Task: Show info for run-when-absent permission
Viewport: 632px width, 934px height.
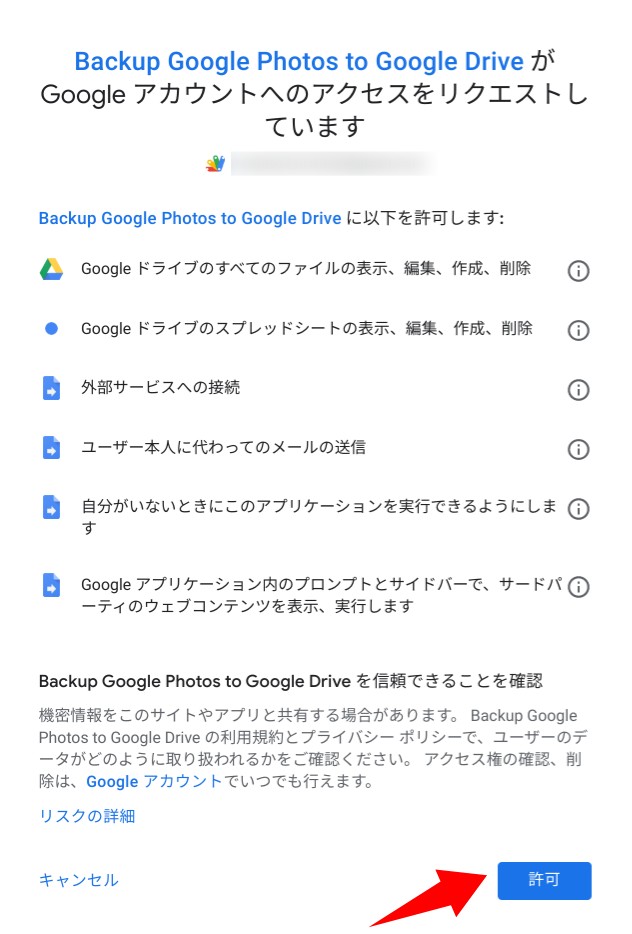Action: click(x=578, y=509)
